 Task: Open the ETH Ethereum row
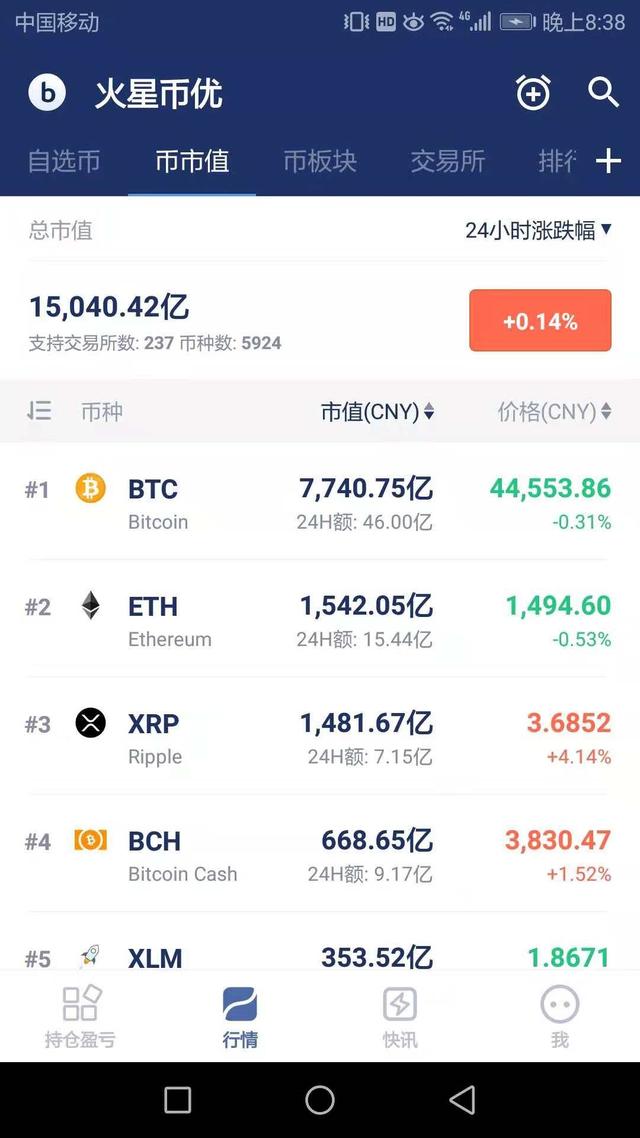coord(320,619)
